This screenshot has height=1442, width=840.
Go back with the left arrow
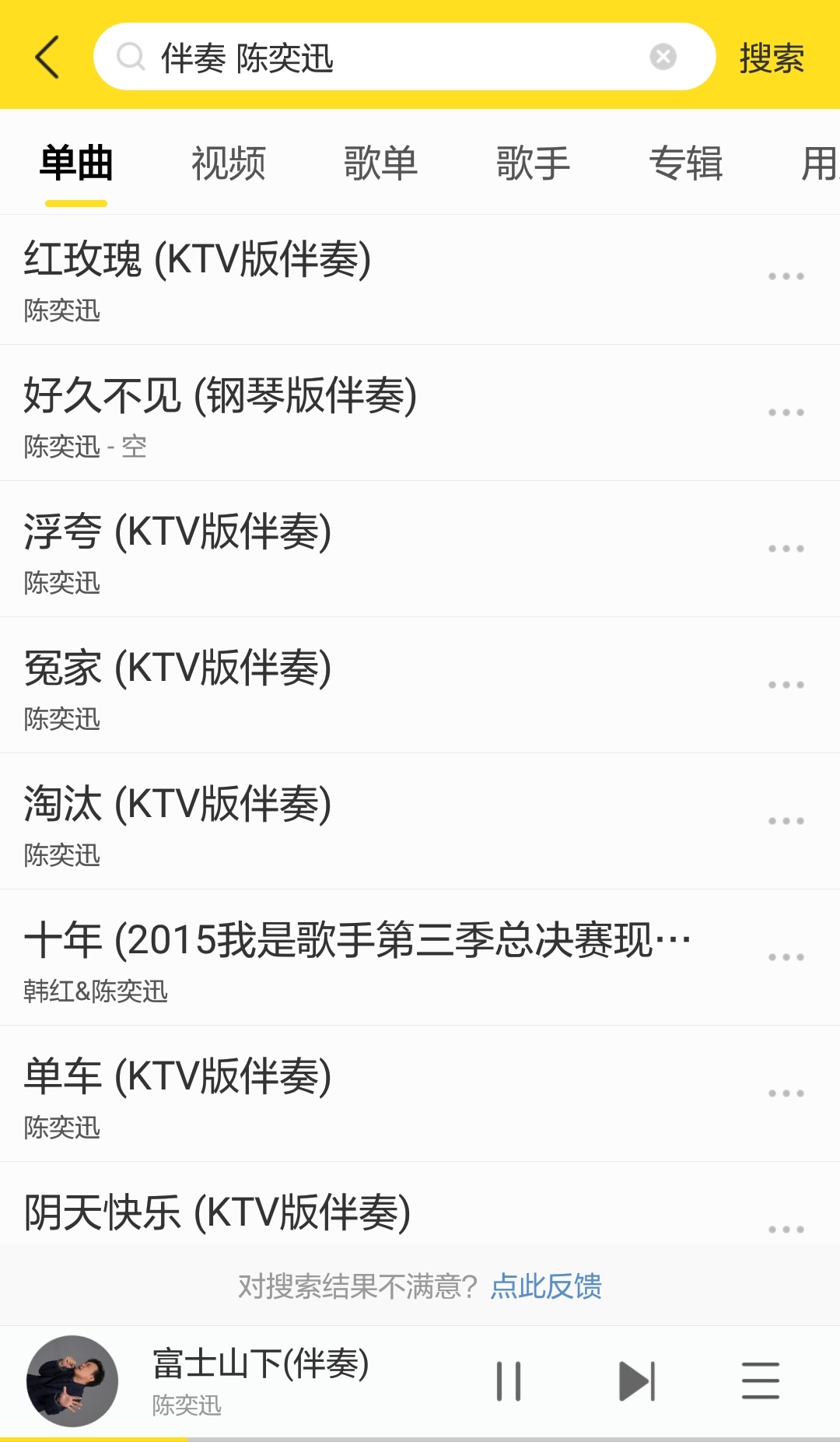pos(47,56)
